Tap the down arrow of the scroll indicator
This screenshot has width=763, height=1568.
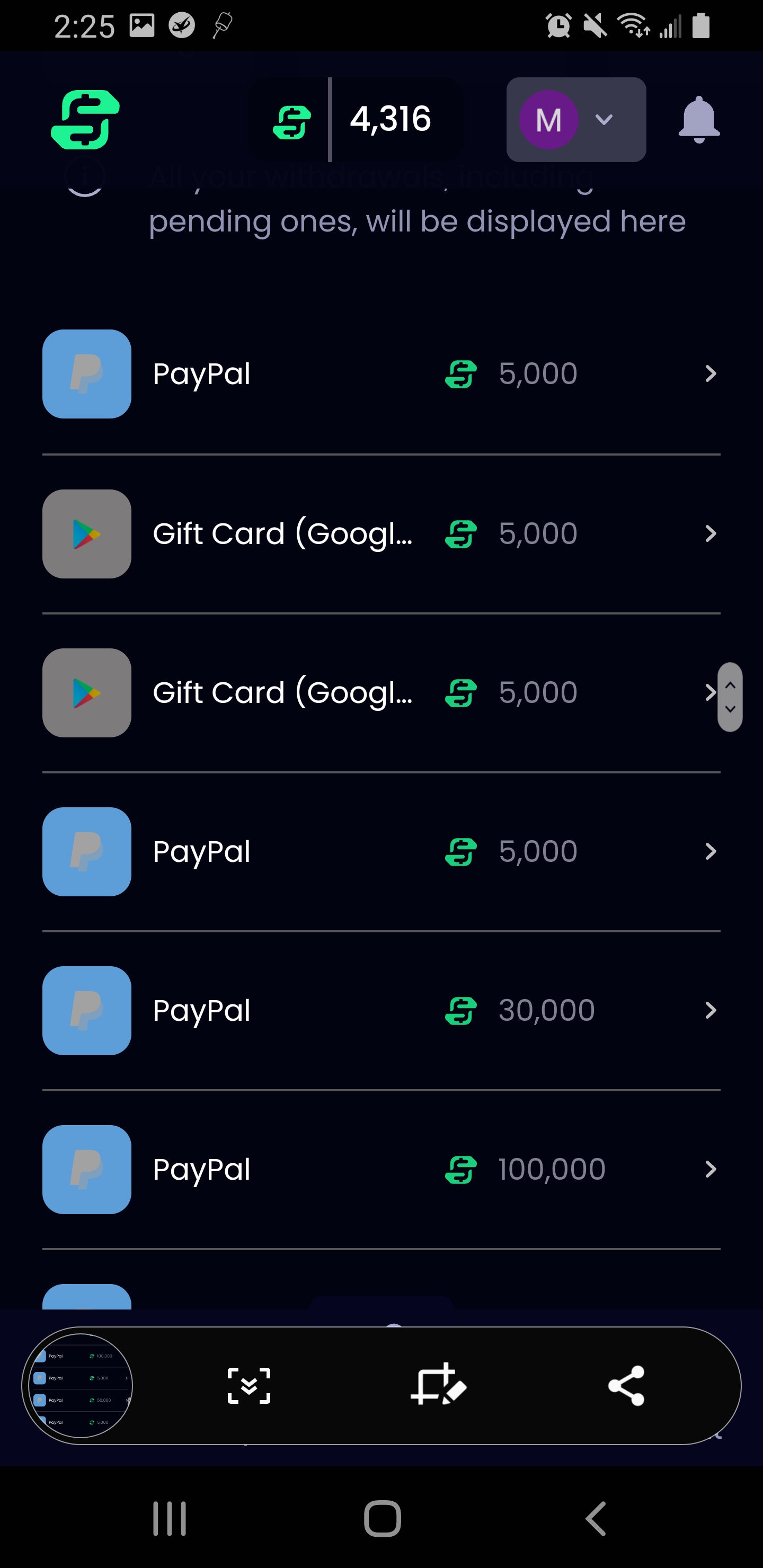[x=731, y=710]
